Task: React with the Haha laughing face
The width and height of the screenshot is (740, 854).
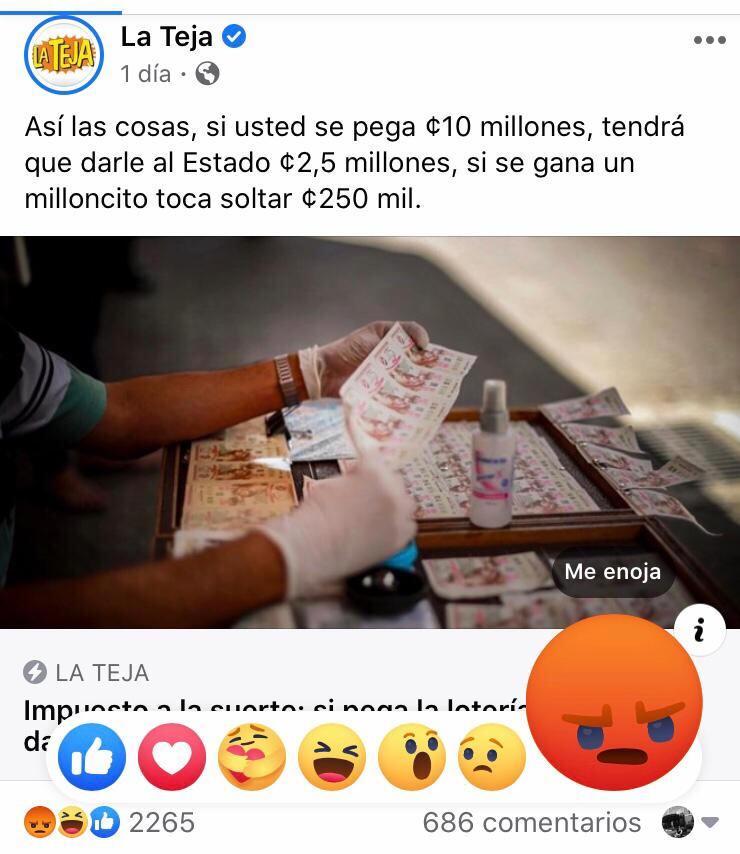Action: [332, 757]
